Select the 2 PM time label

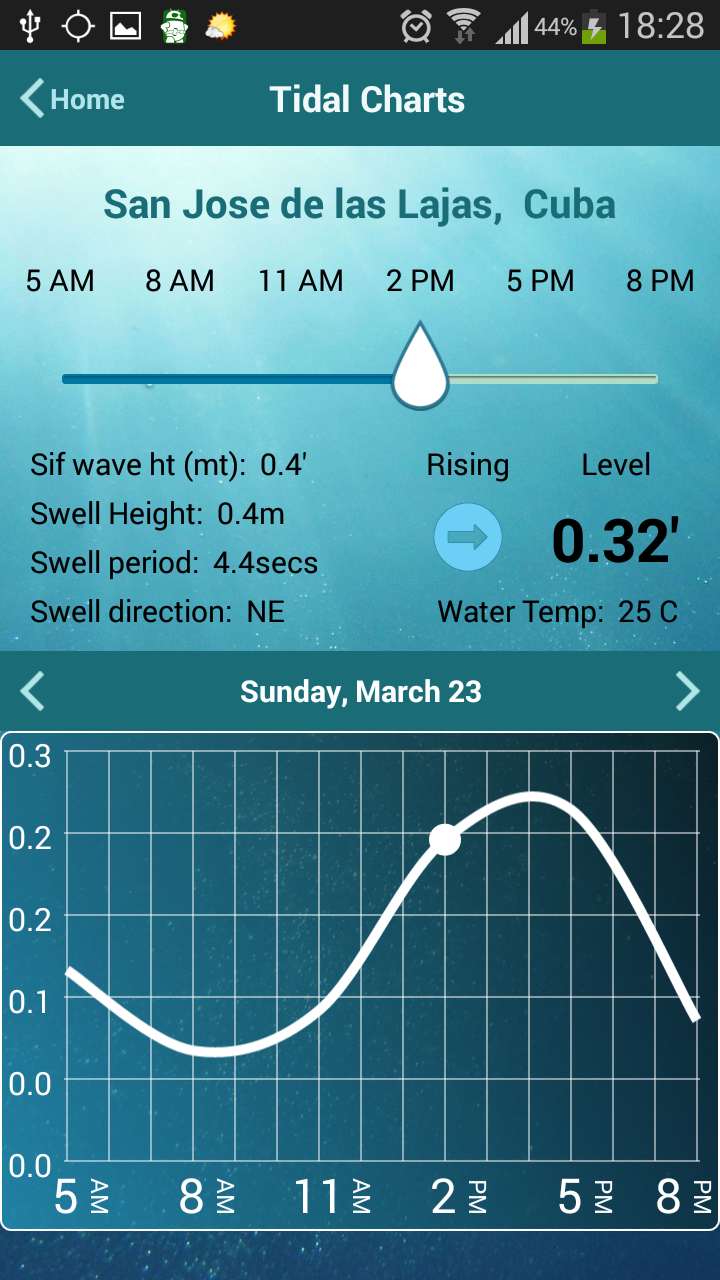click(x=421, y=281)
